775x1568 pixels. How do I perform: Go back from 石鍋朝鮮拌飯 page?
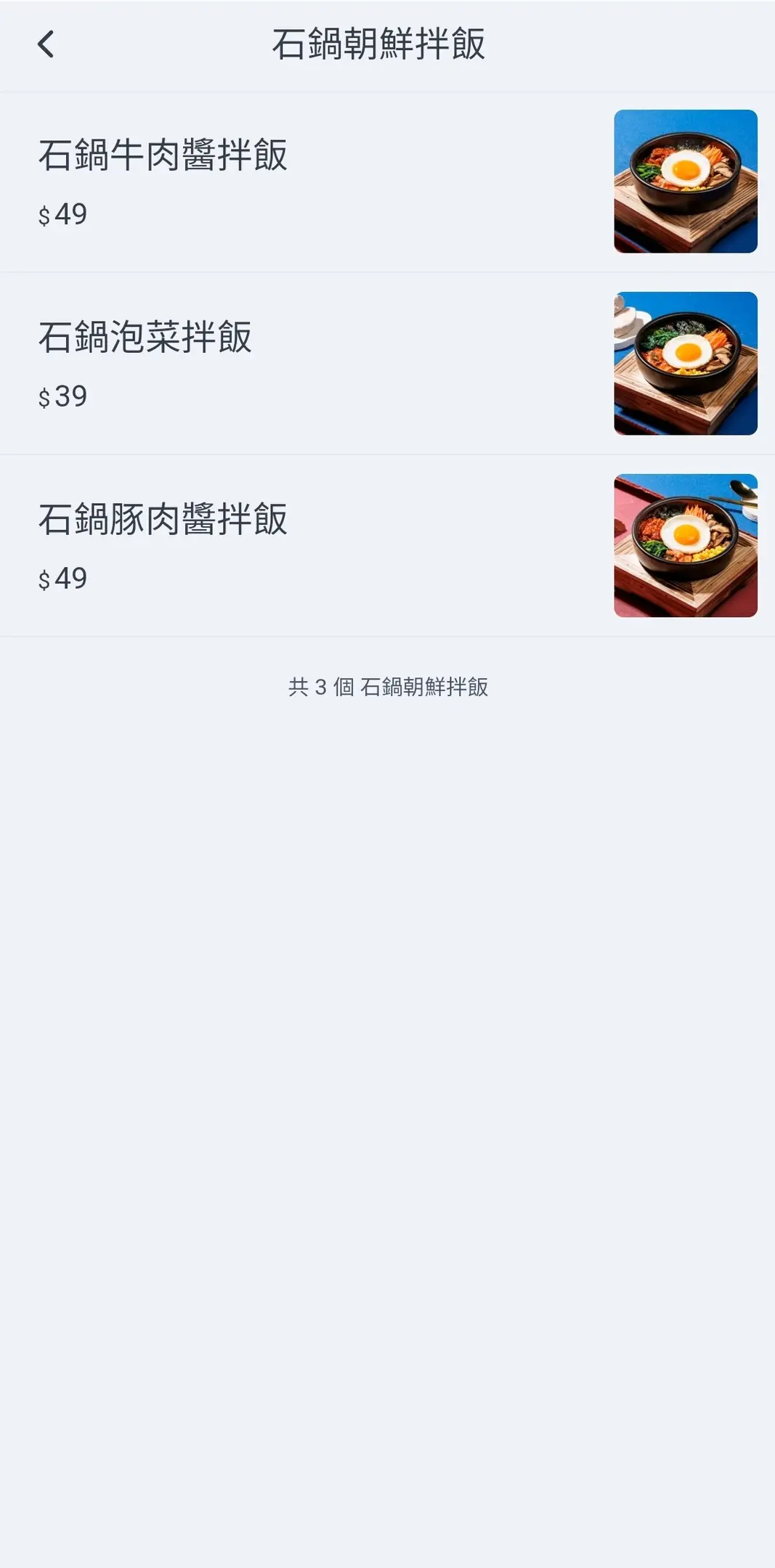46,44
